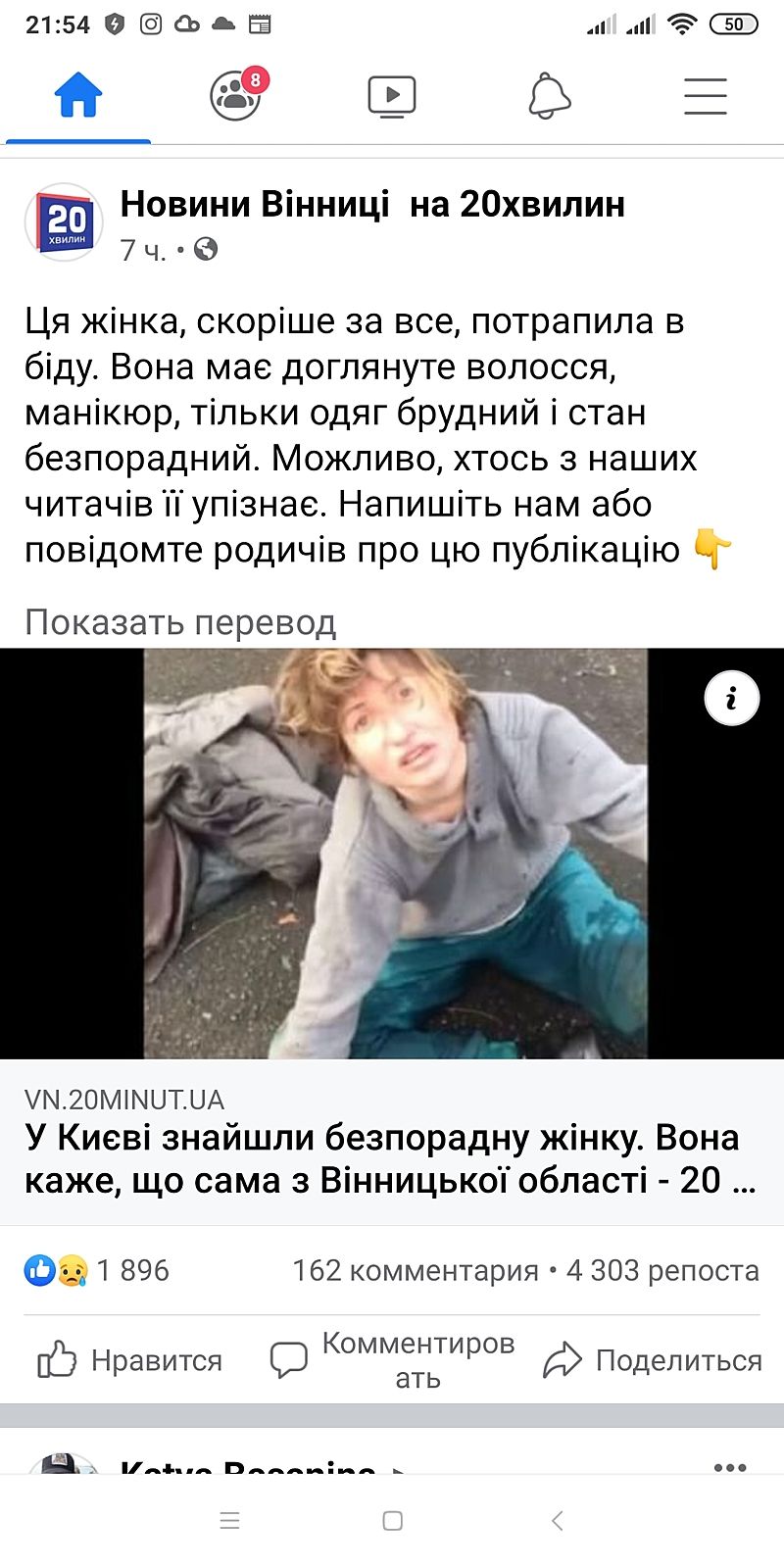Tap Показать перевод to translate post
The image size is (784, 1568).
click(x=180, y=622)
